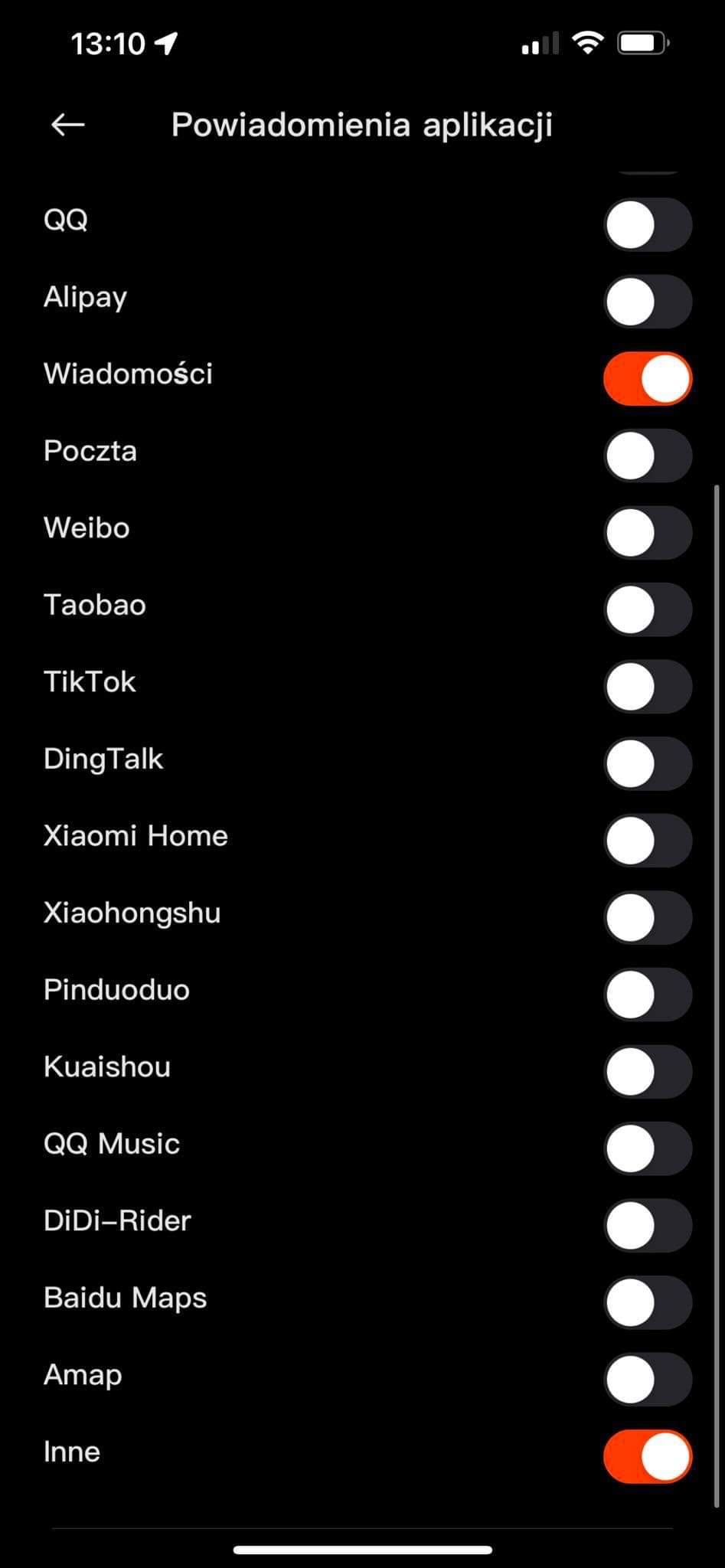725x1568 pixels.
Task: Turn off Inne notifications
Action: [647, 1456]
